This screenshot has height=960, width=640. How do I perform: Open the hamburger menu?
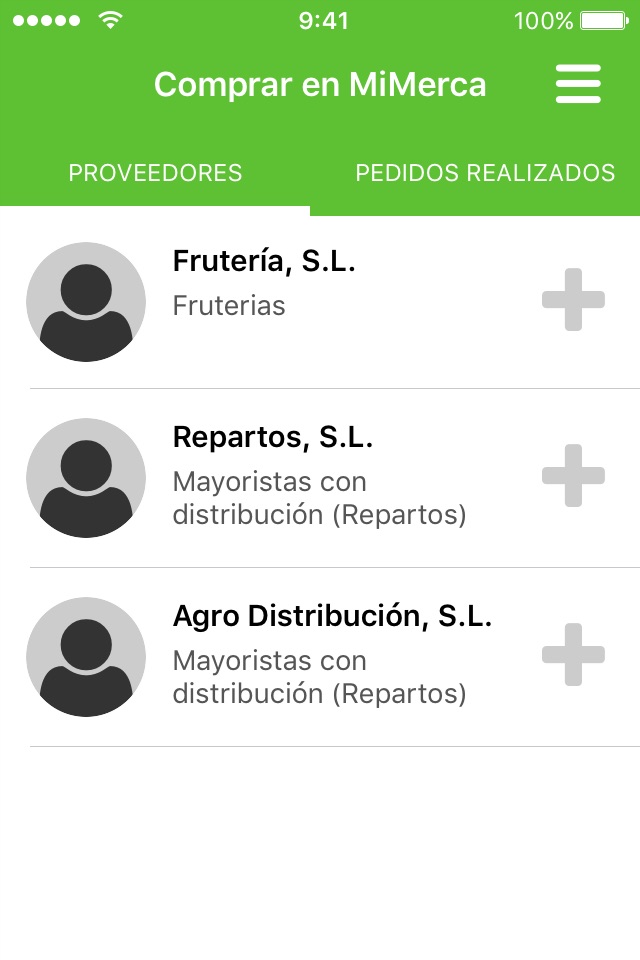578,84
